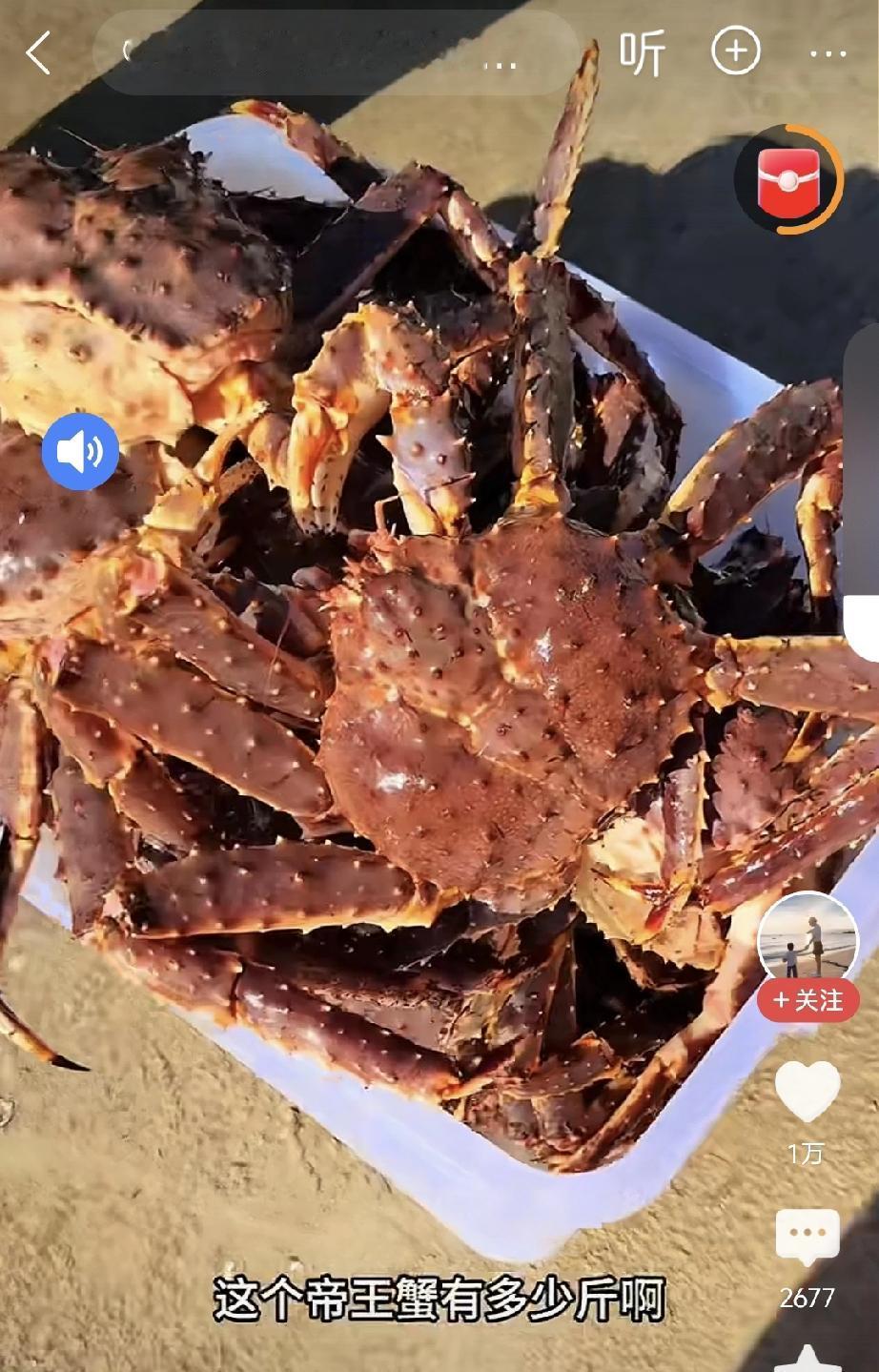
Task: Tap the 听 listen button
Action: click(x=642, y=52)
